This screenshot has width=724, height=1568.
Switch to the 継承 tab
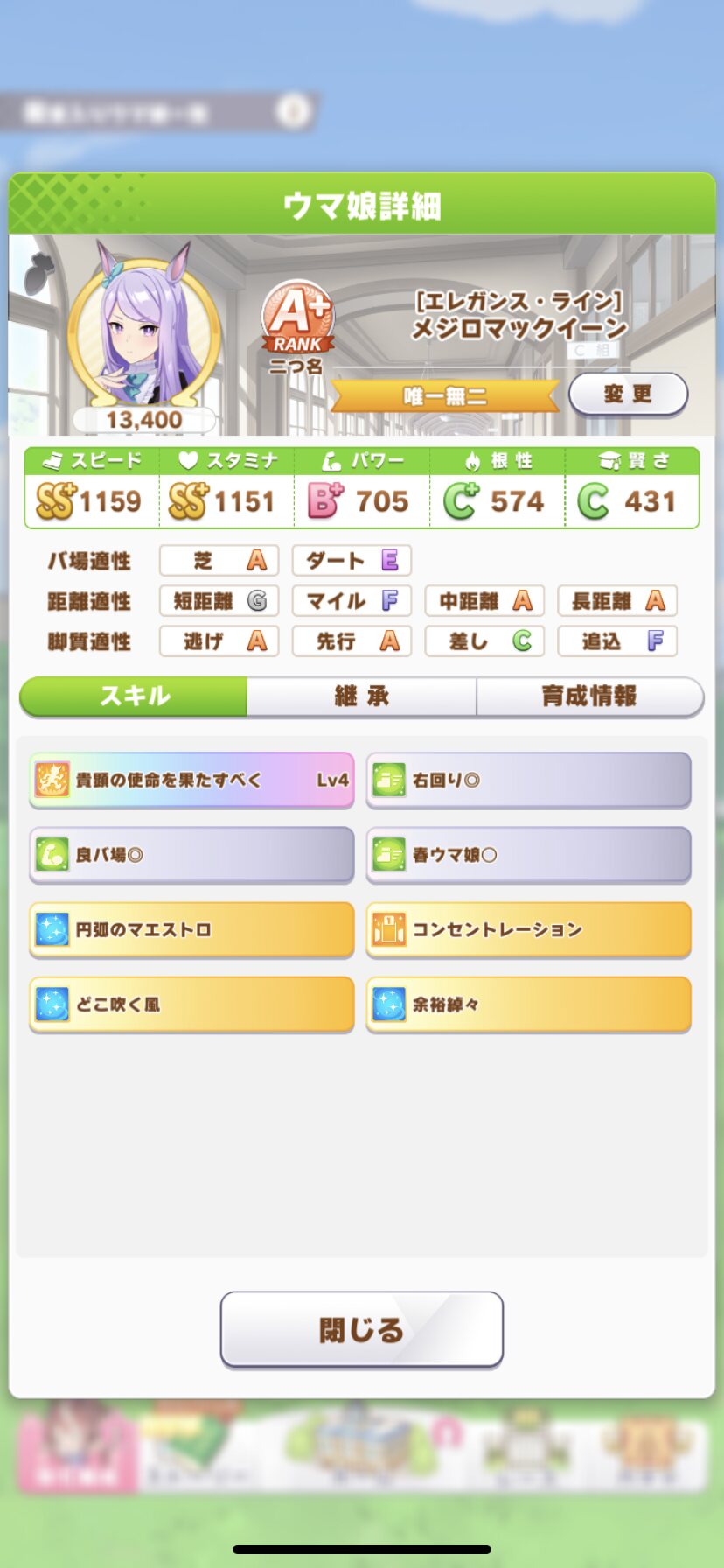point(362,696)
